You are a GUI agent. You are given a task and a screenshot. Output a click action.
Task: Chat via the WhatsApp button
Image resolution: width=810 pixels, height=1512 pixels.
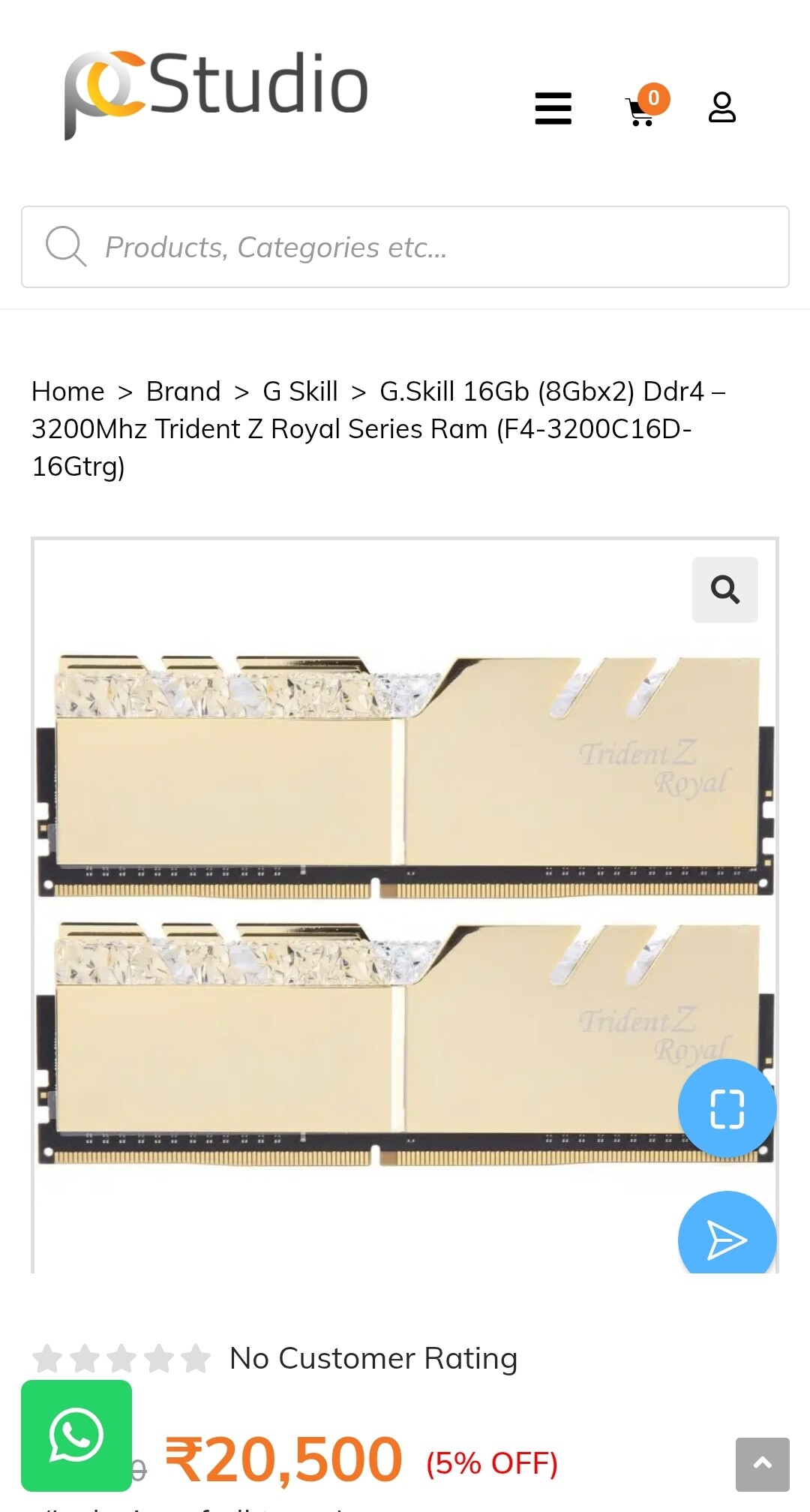(76, 1435)
